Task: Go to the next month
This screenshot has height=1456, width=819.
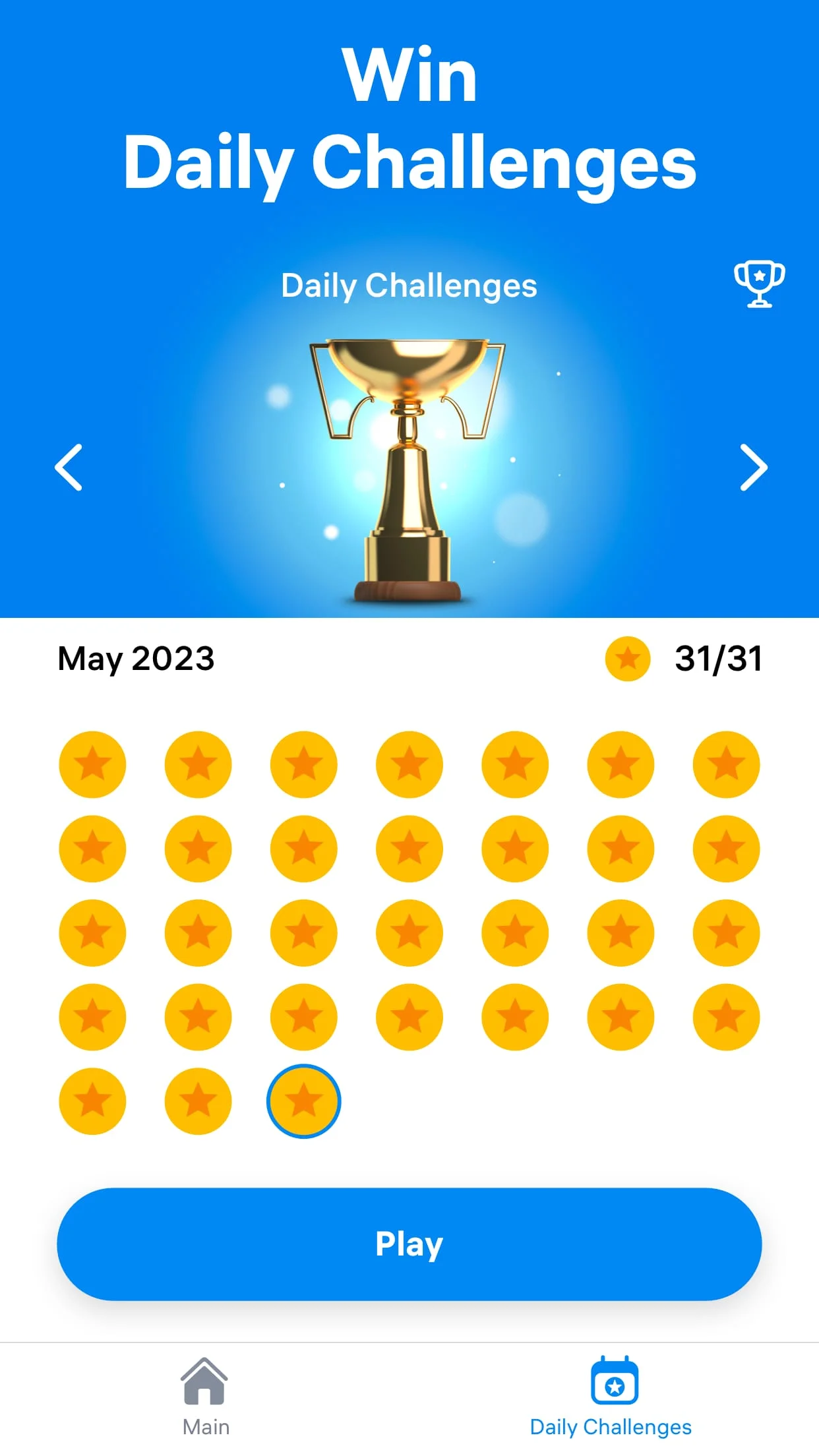Action: tap(753, 467)
